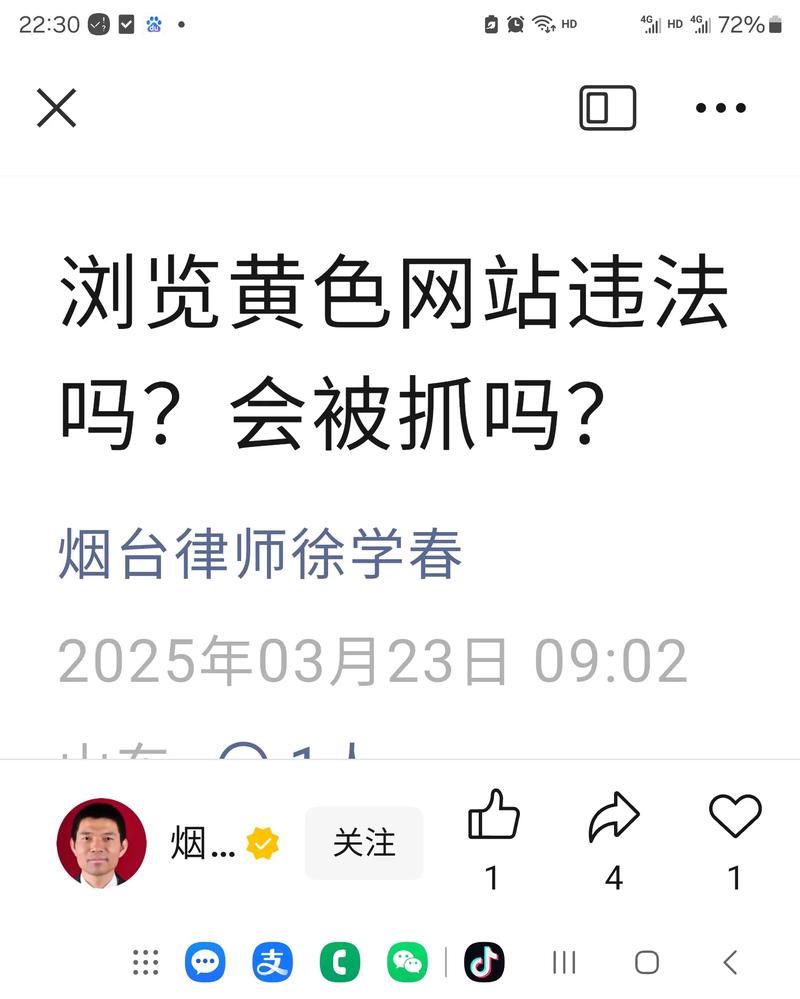This screenshot has height=999, width=800.
Task: Open the app drawer grid icon
Action: (146, 962)
